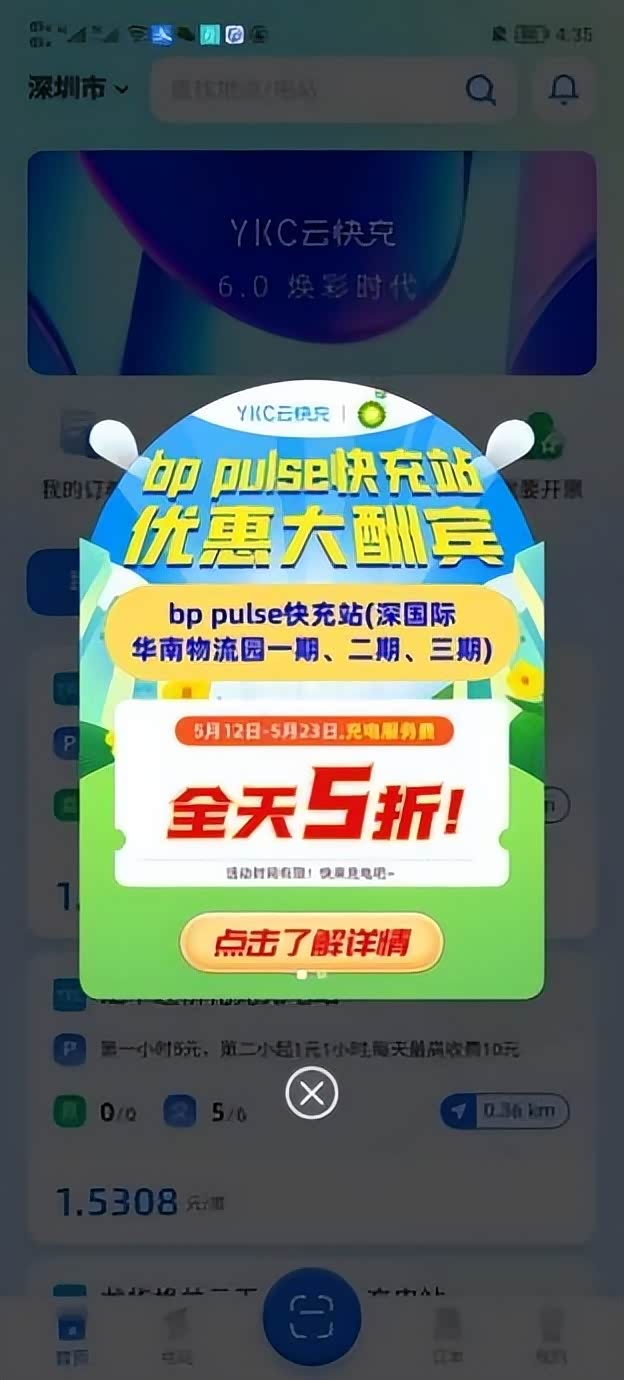Tap the 点击了解详情 button

[x=311, y=942]
